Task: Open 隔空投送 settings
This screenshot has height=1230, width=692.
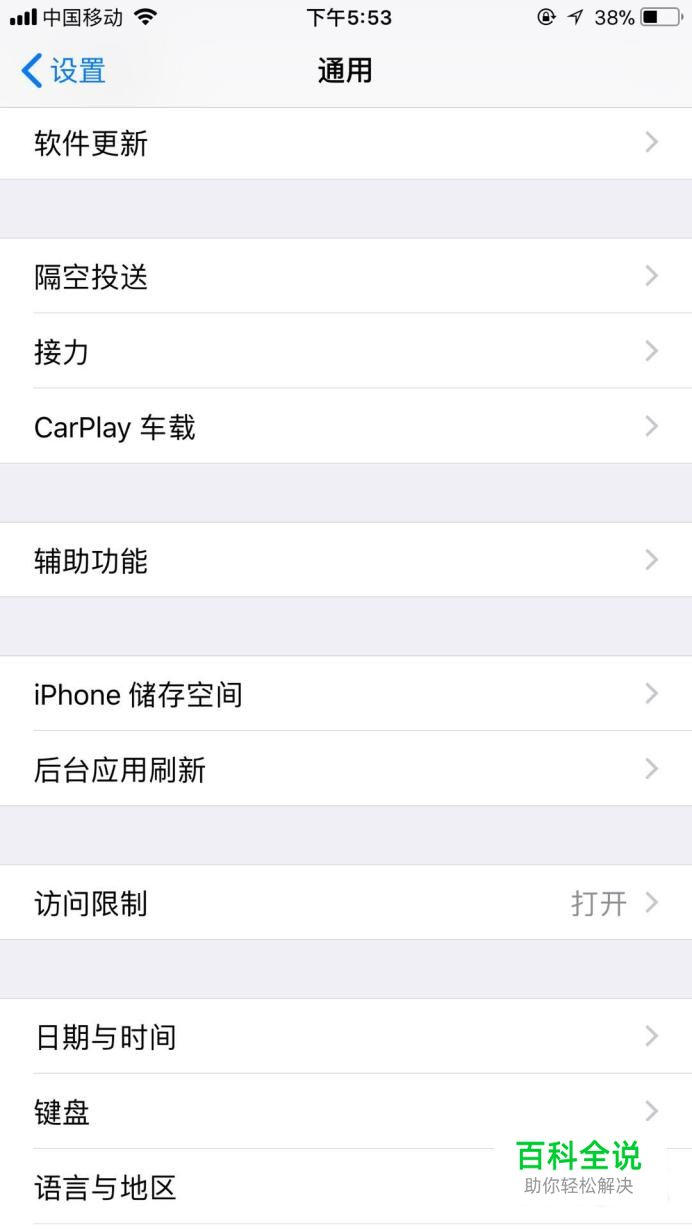Action: pyautogui.click(x=346, y=276)
